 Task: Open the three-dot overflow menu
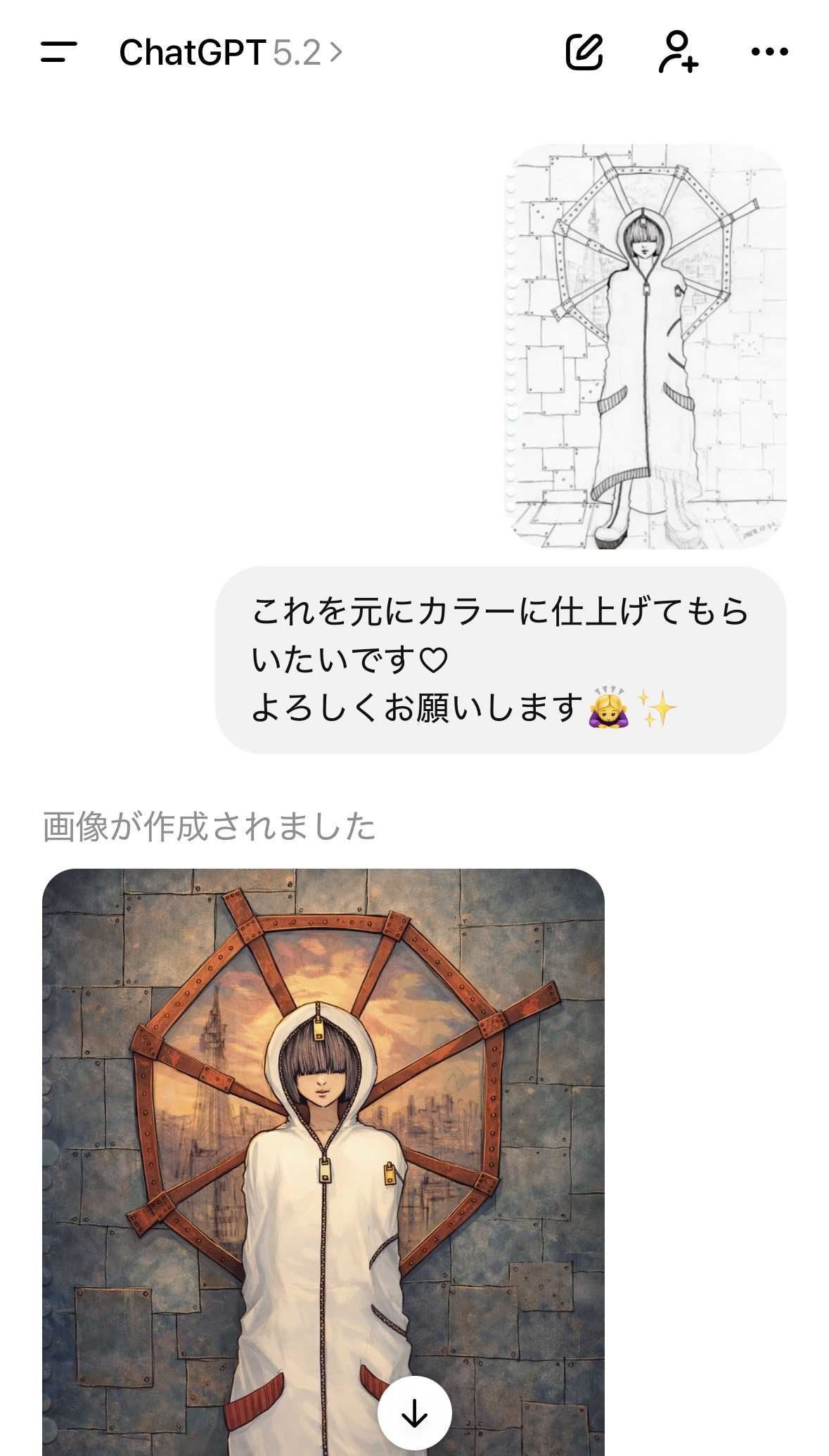769,52
